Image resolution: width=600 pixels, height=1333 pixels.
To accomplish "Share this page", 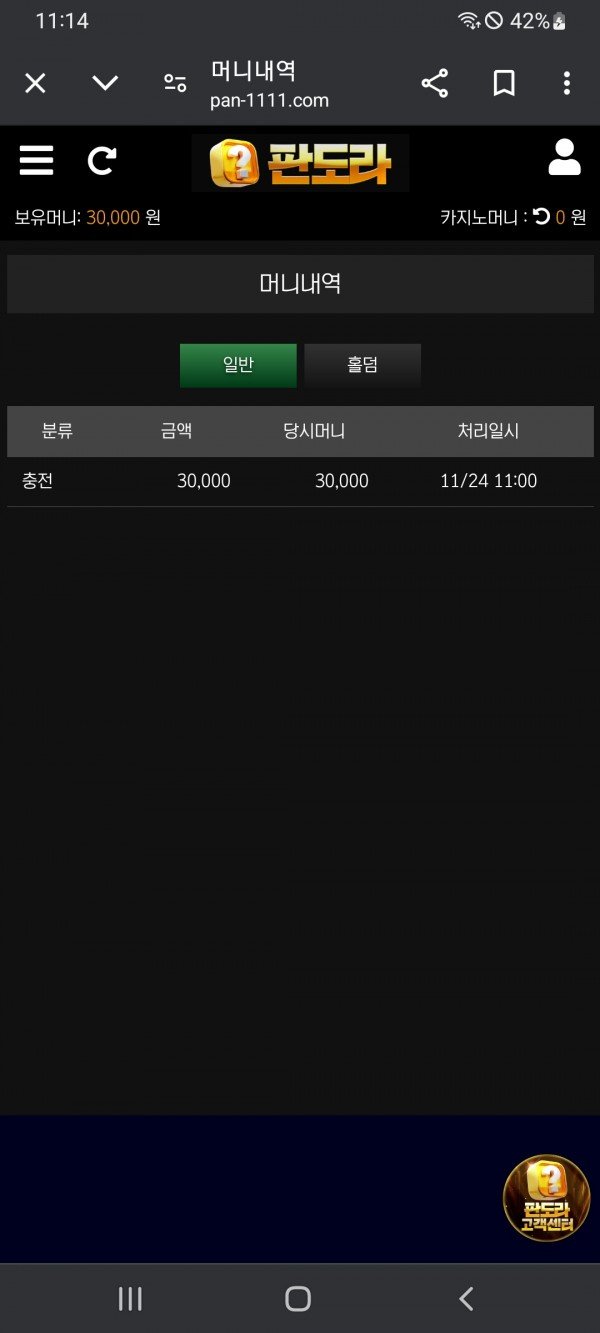I will click(x=435, y=83).
